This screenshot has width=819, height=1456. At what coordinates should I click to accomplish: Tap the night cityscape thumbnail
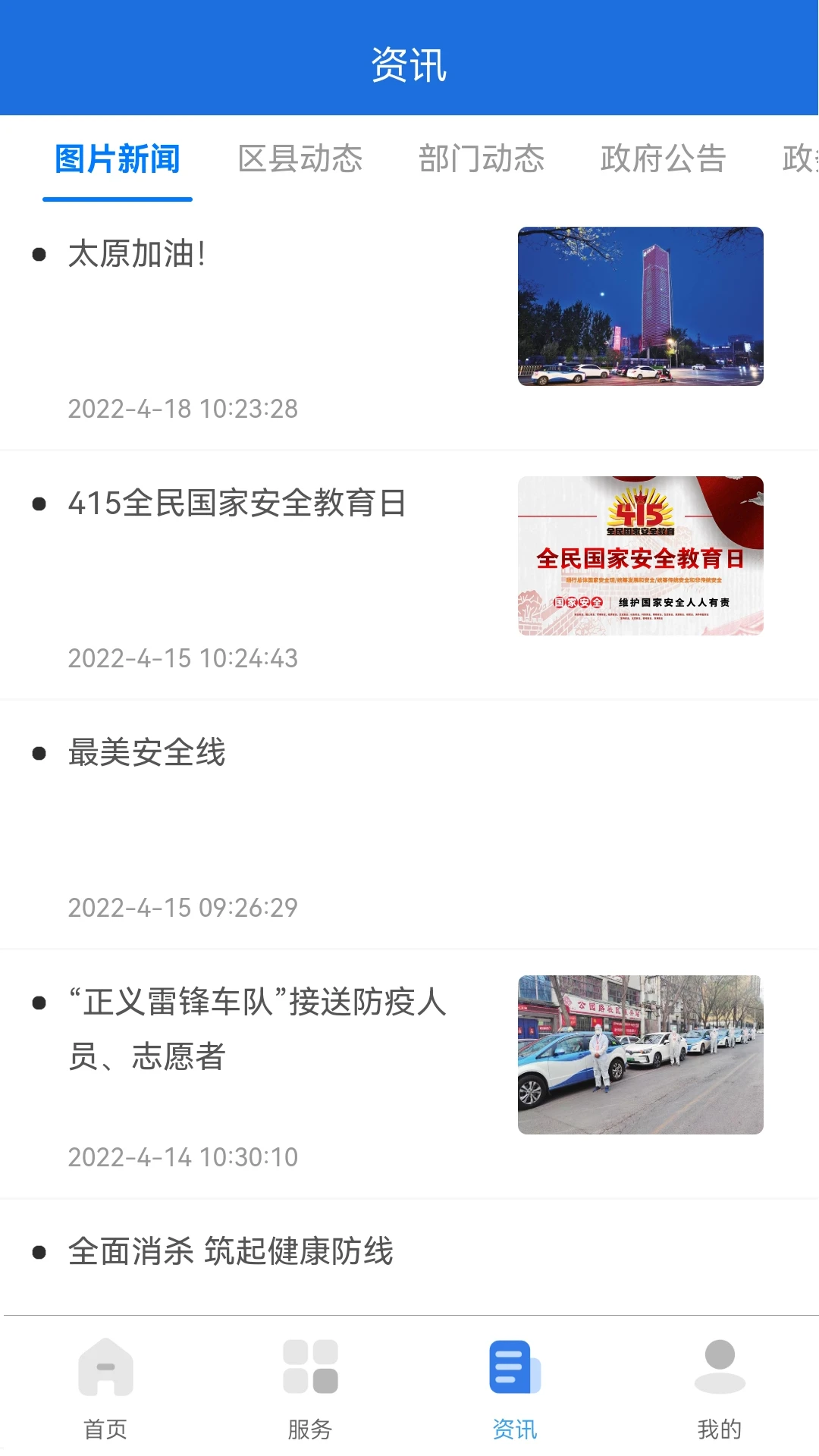(640, 307)
